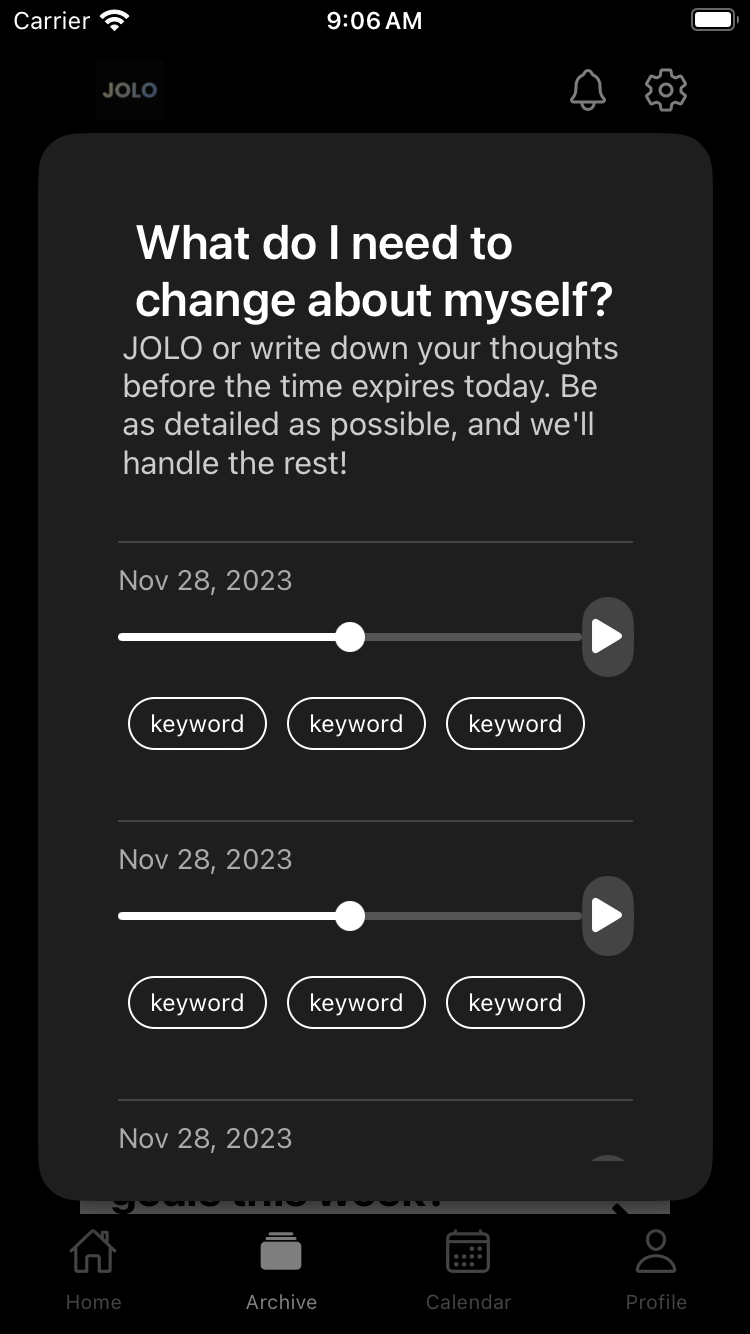The image size is (750, 1334).
Task: Open the notifications bell
Action: [588, 90]
